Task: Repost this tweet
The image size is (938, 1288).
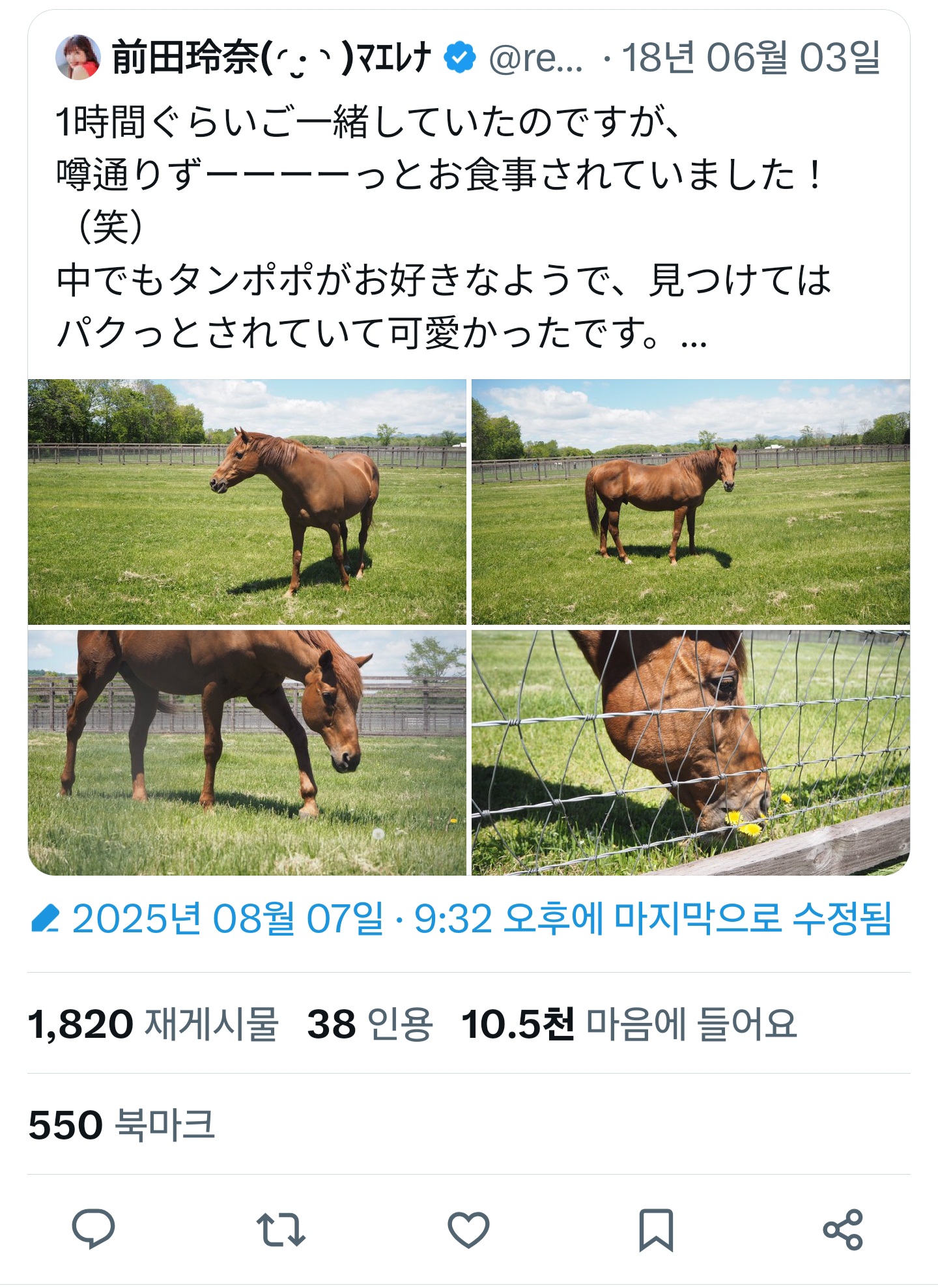Action: point(281,1229)
